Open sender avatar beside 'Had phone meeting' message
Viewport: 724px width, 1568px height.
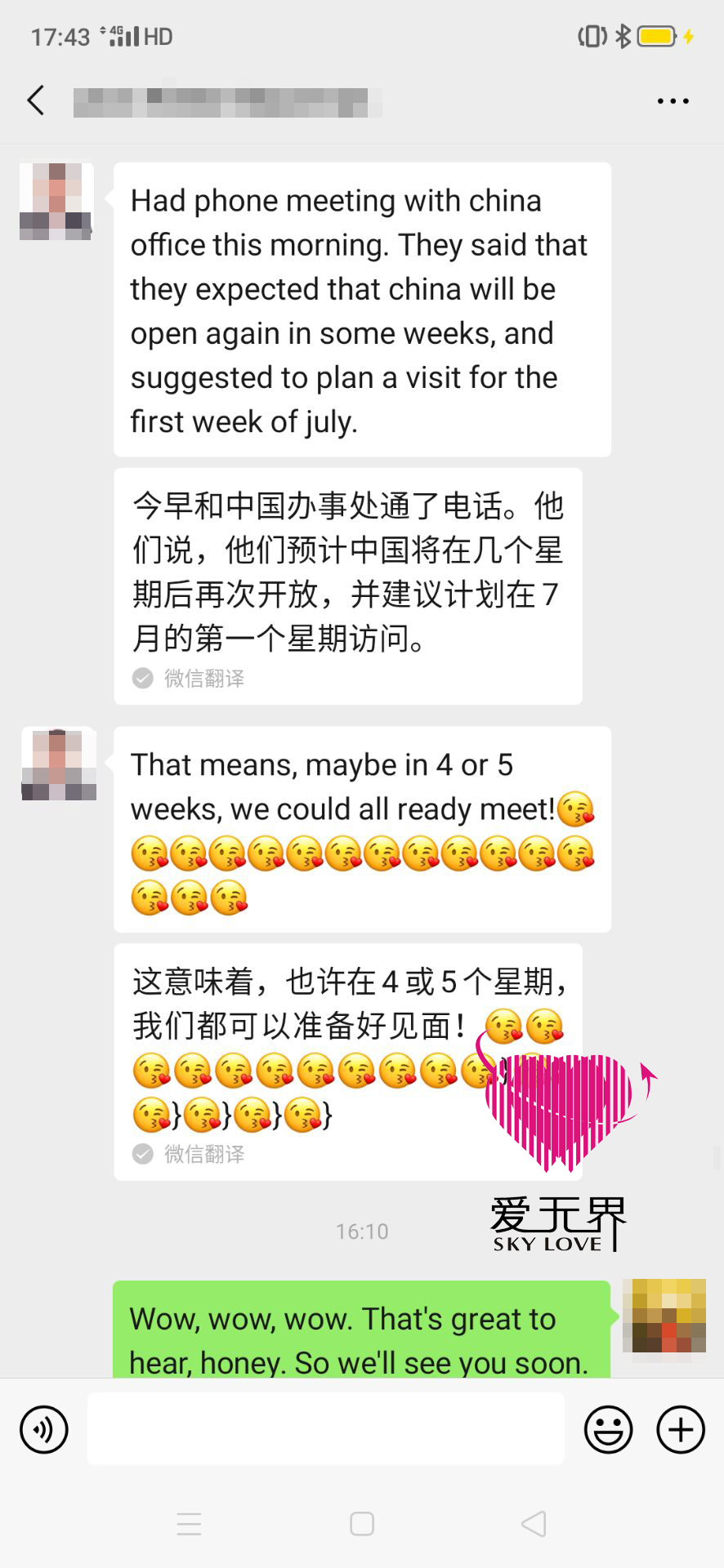coord(56,201)
